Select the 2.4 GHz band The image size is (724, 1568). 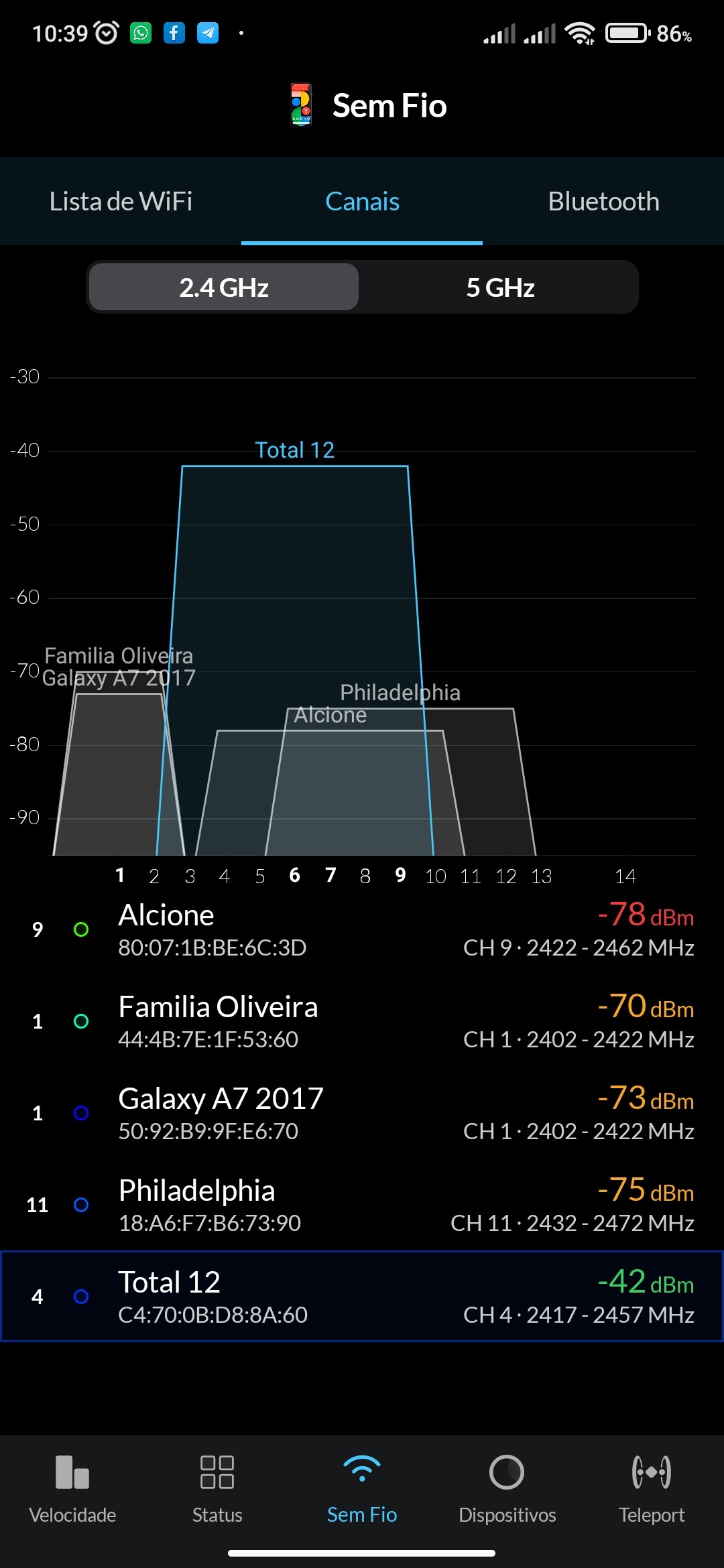pos(224,287)
